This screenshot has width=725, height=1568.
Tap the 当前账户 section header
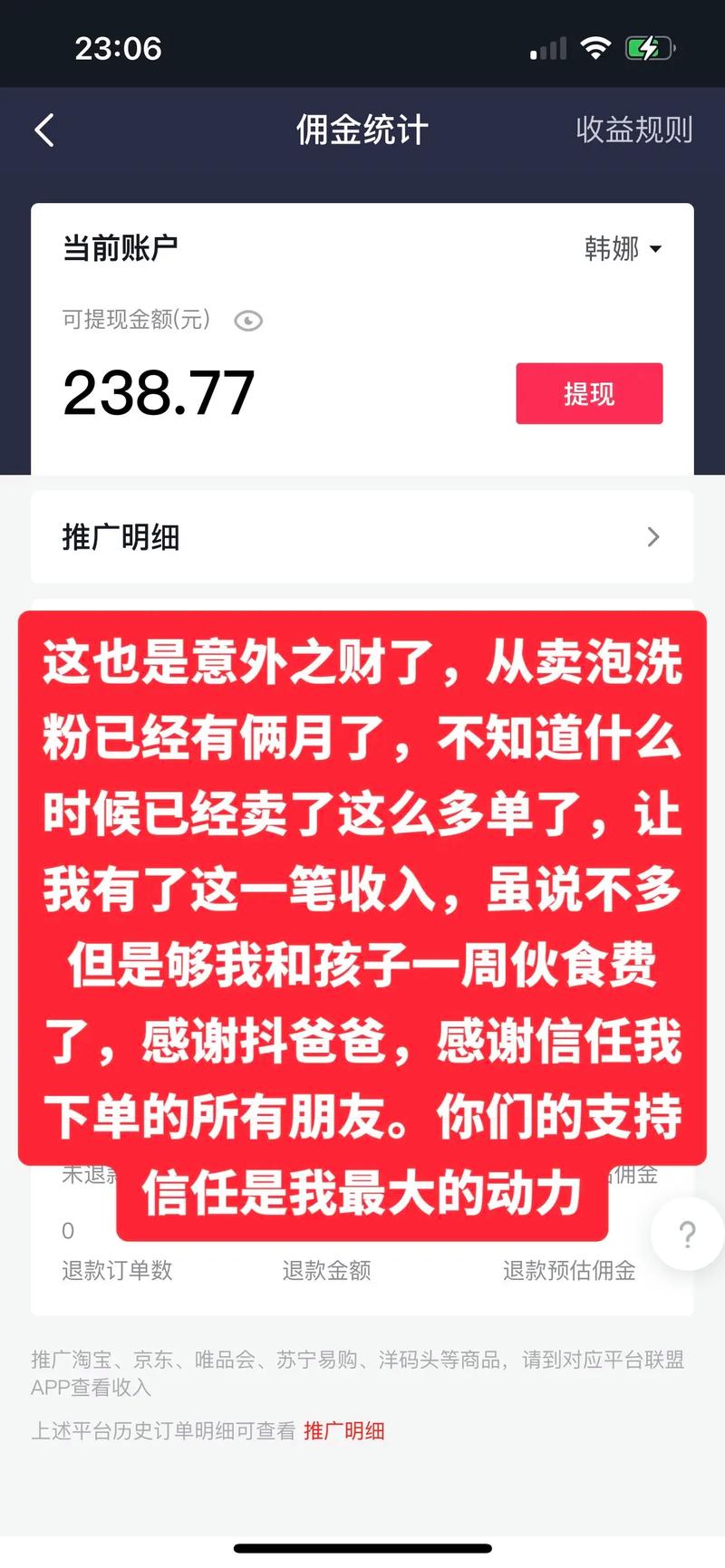[x=121, y=245]
